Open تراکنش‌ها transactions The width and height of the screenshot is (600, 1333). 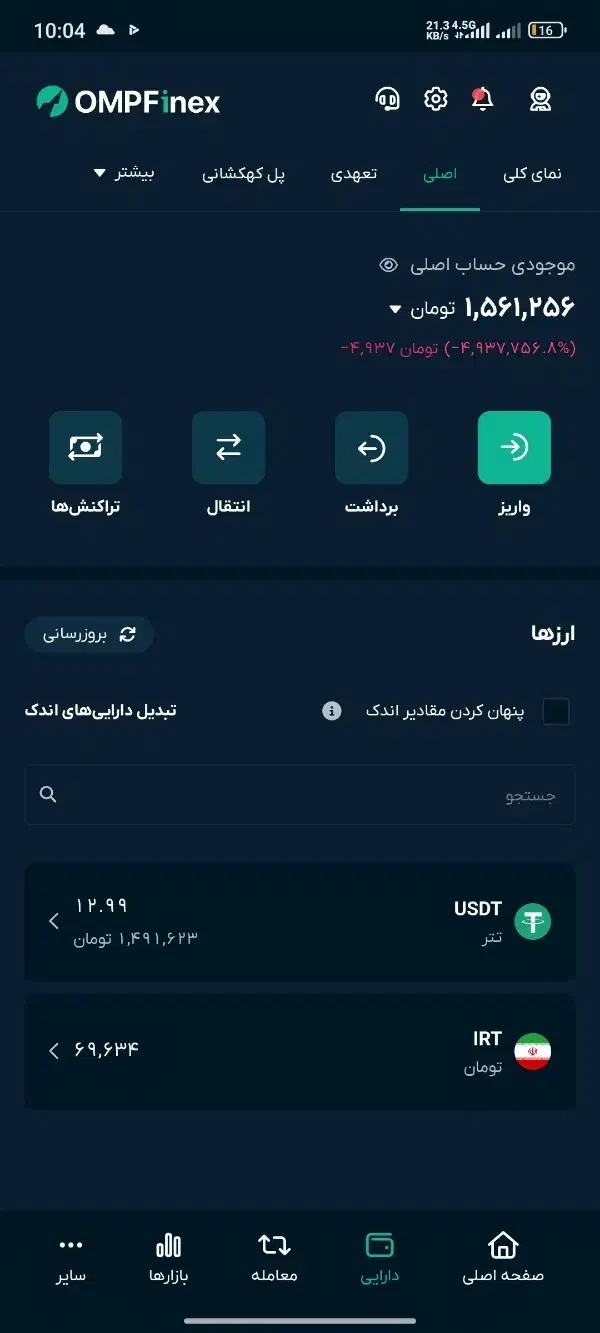click(85, 447)
